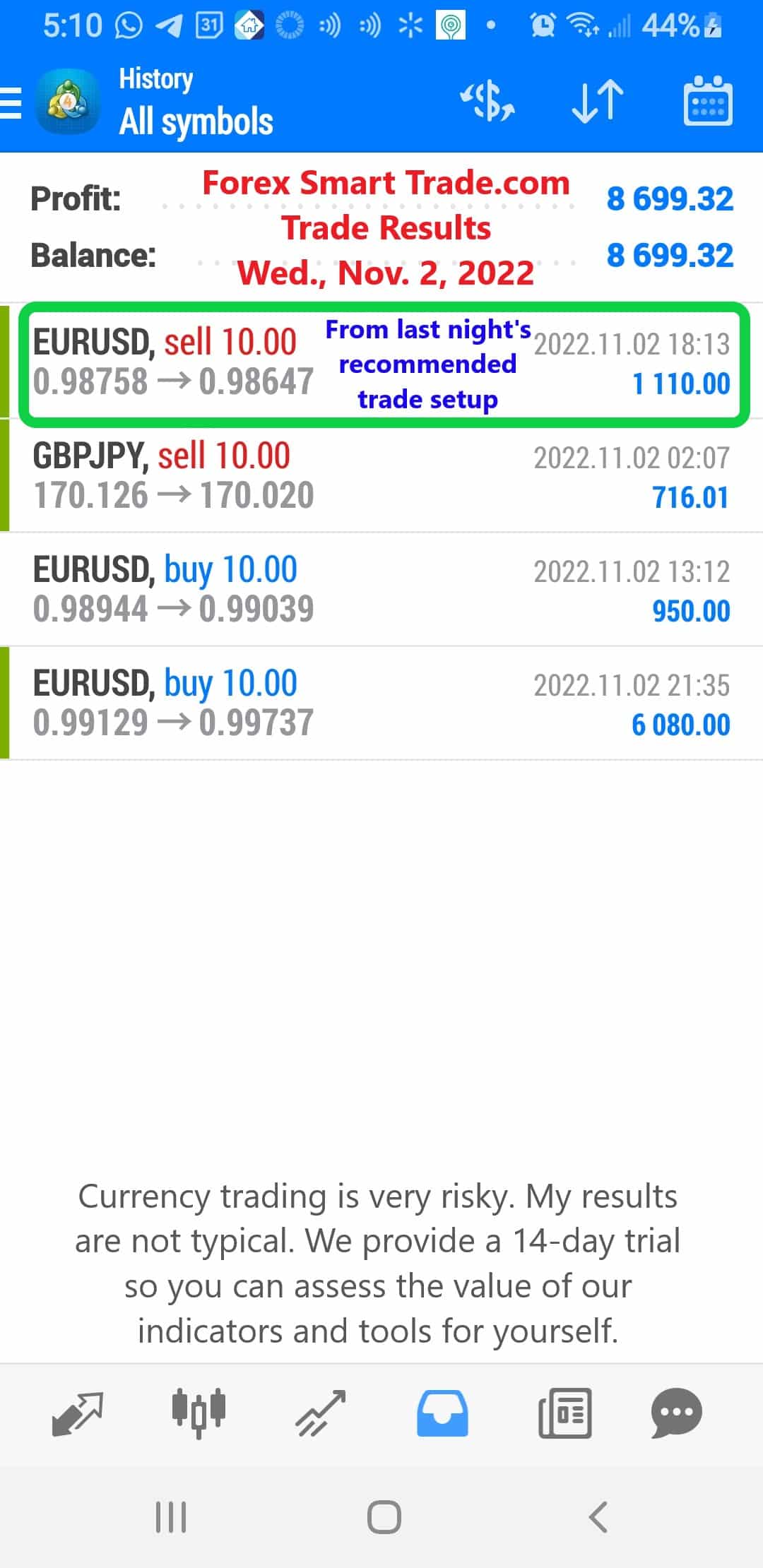Screen dimensions: 763x1568
Task: Go back with the system back button
Action: click(598, 1516)
